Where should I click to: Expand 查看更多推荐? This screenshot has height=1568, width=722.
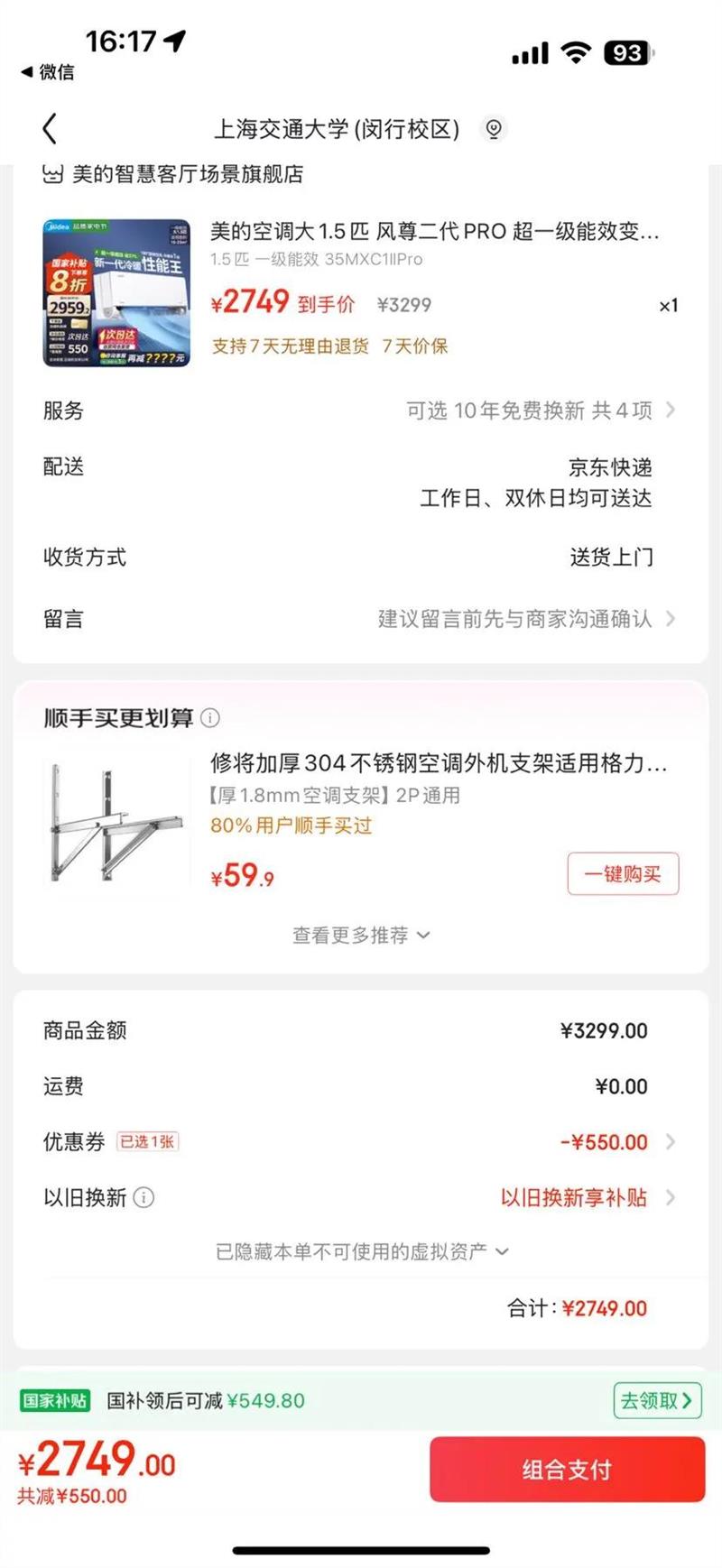point(360,936)
